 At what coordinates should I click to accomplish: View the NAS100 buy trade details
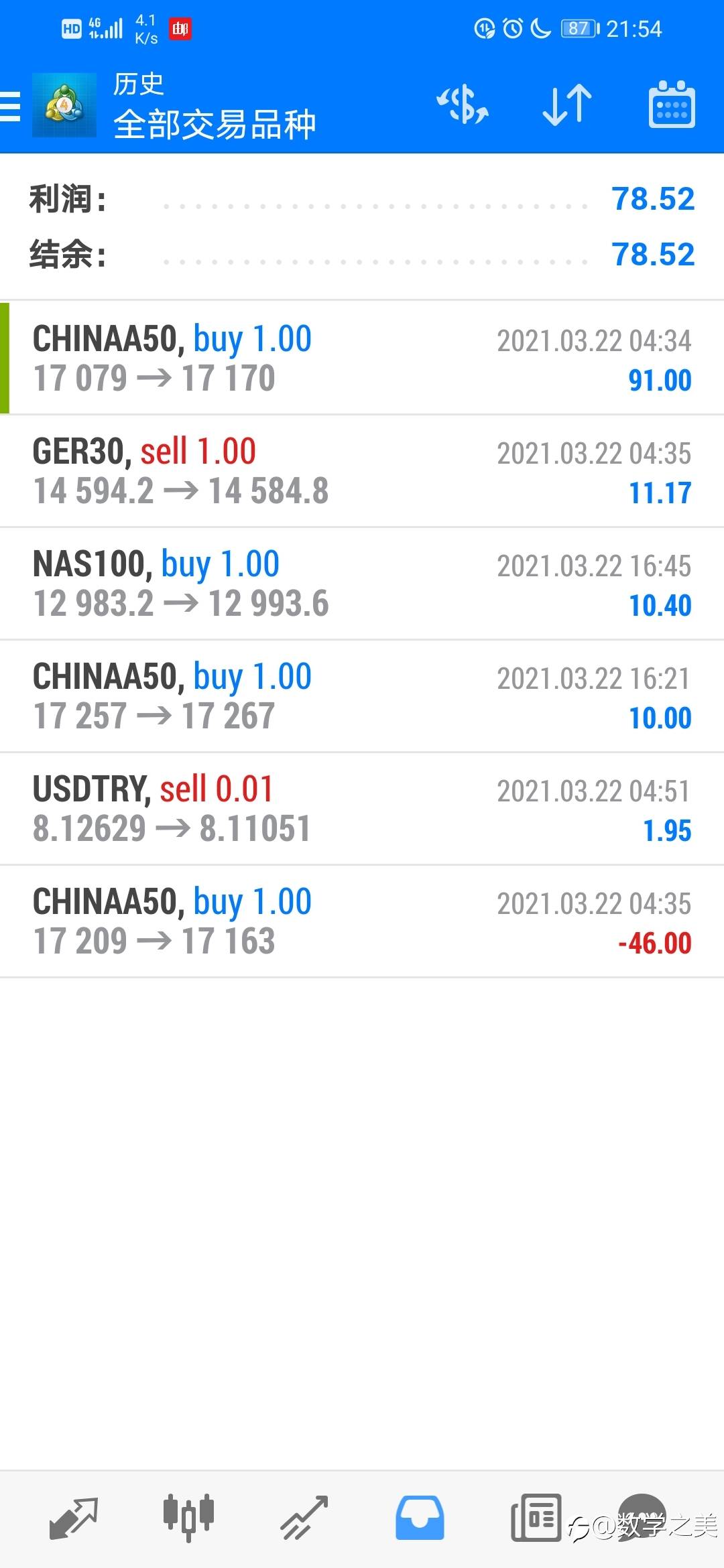(x=362, y=584)
